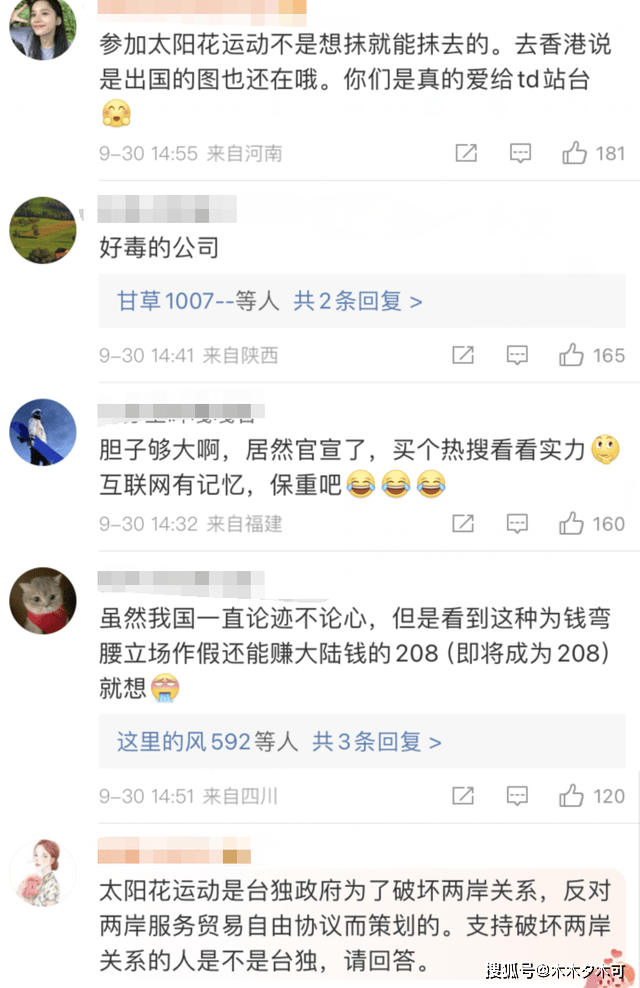Reply to the 好毒的公司 comment from 陕西
Viewport: 640px width, 988px height.
[517, 355]
